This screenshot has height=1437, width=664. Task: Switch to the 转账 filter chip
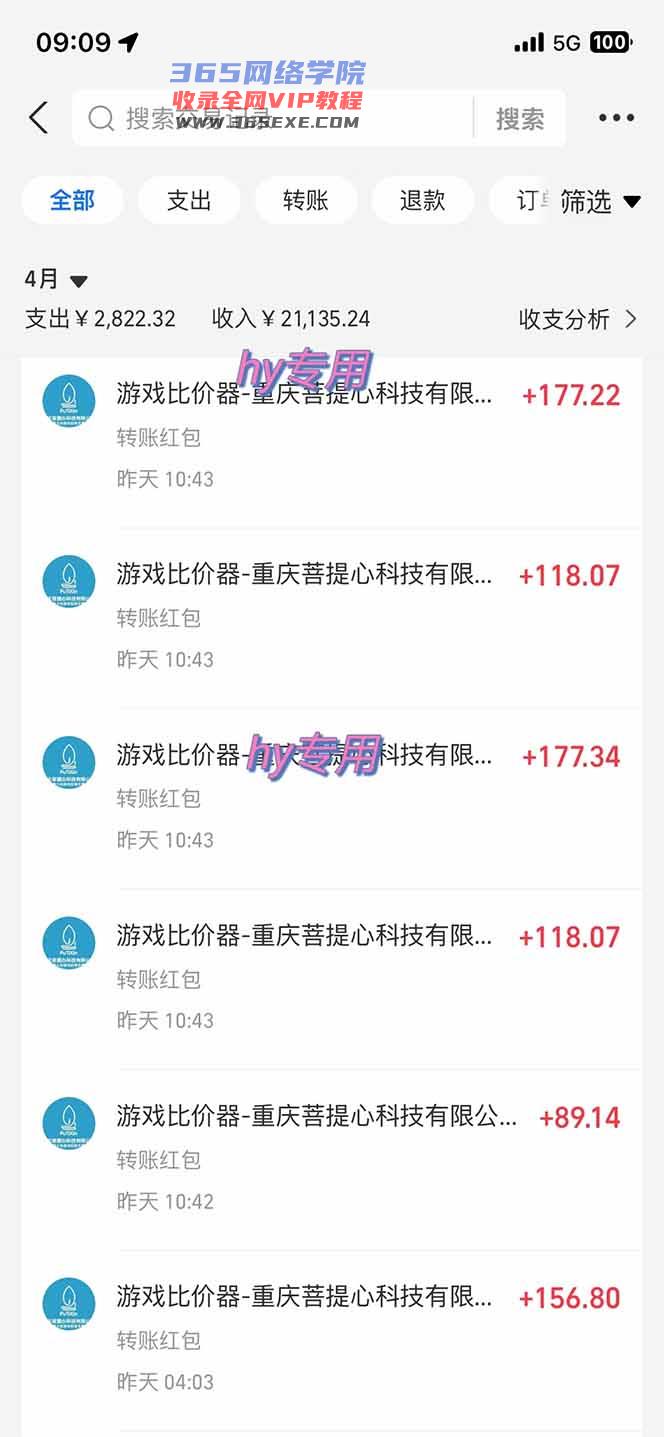pos(306,200)
